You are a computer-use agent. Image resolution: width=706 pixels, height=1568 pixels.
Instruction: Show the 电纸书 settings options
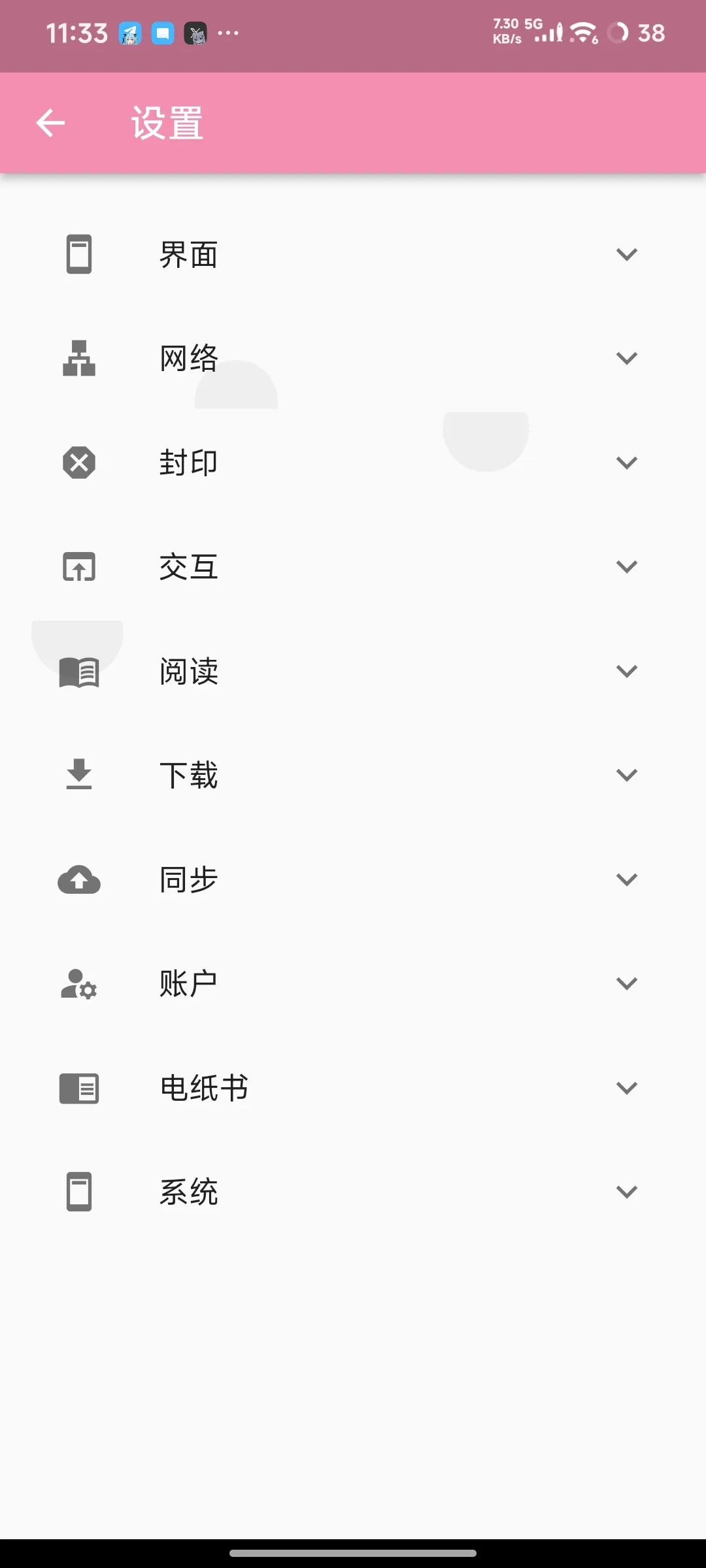tap(353, 1088)
